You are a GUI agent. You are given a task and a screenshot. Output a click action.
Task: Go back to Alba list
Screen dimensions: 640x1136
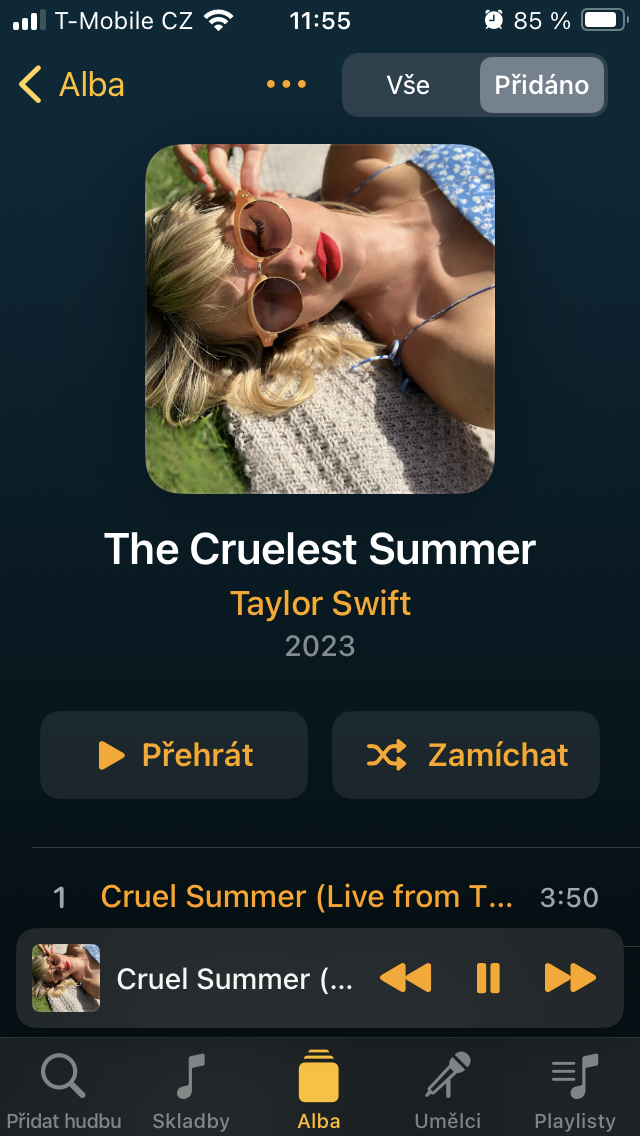pos(70,85)
